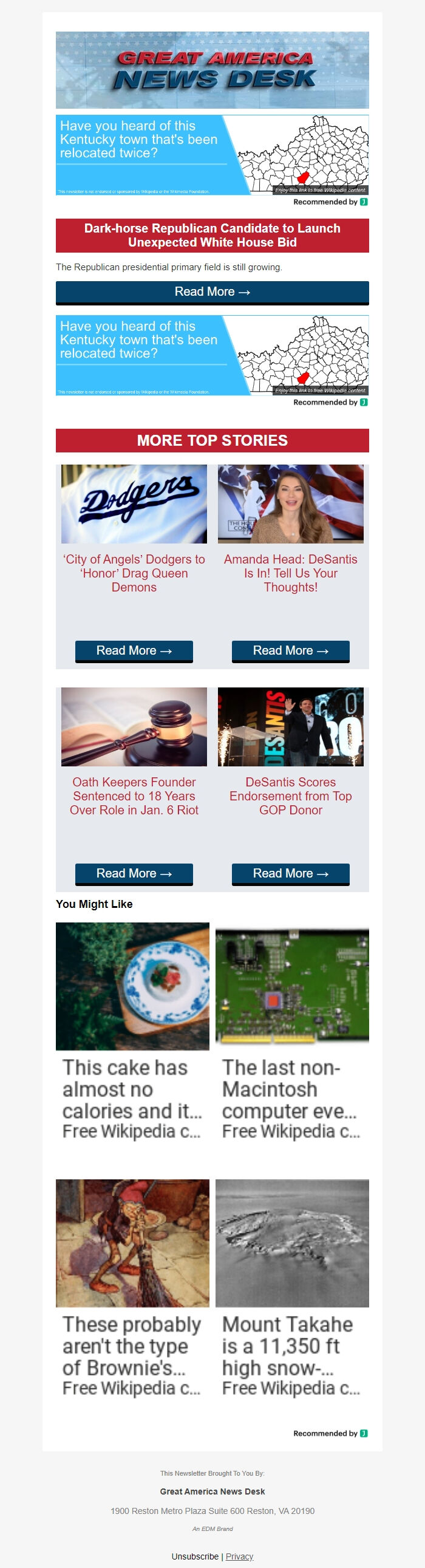Tap Read More under the Dodgers story
Image resolution: width=425 pixels, height=1568 pixels.
click(x=134, y=650)
